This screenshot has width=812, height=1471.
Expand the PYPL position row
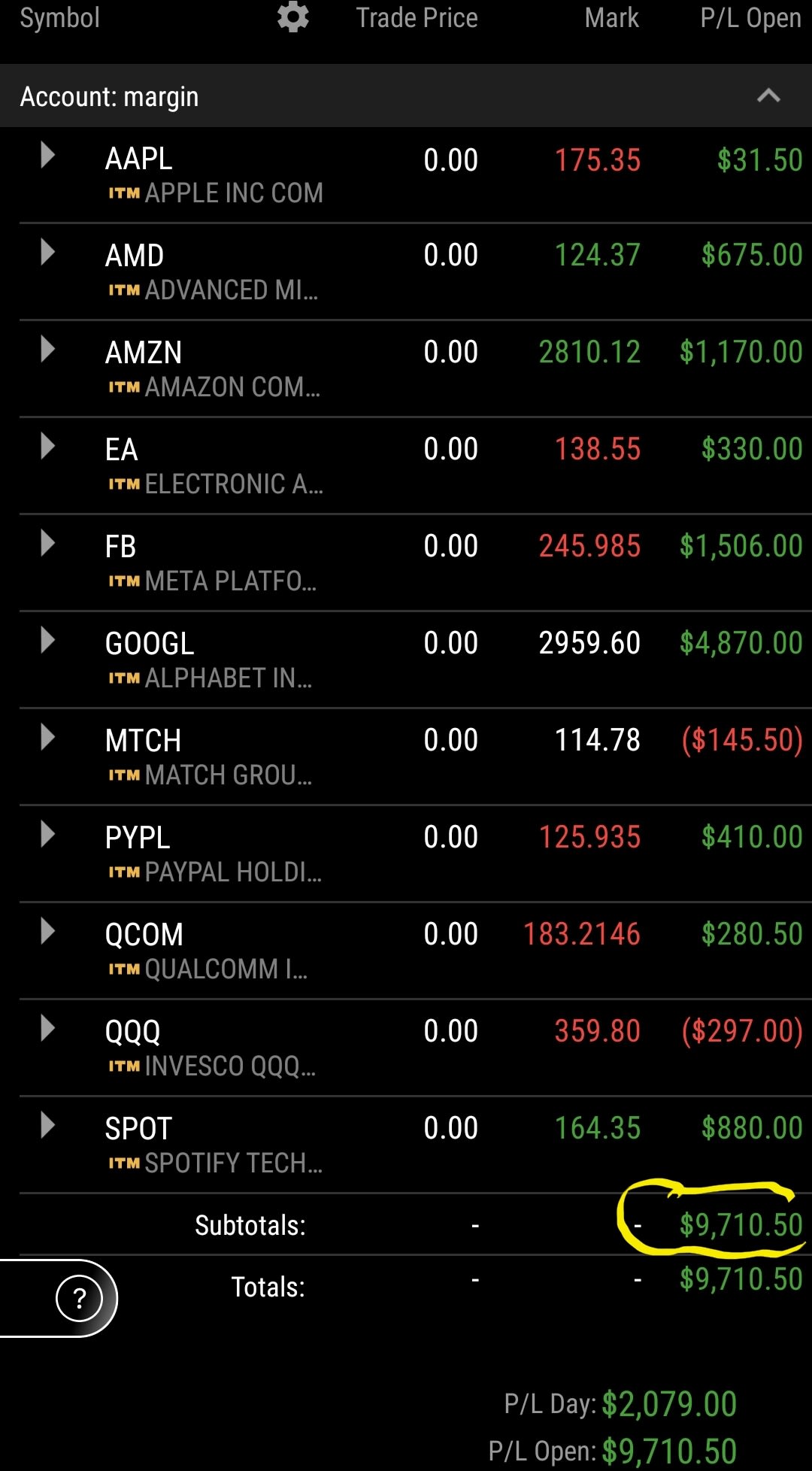[47, 835]
